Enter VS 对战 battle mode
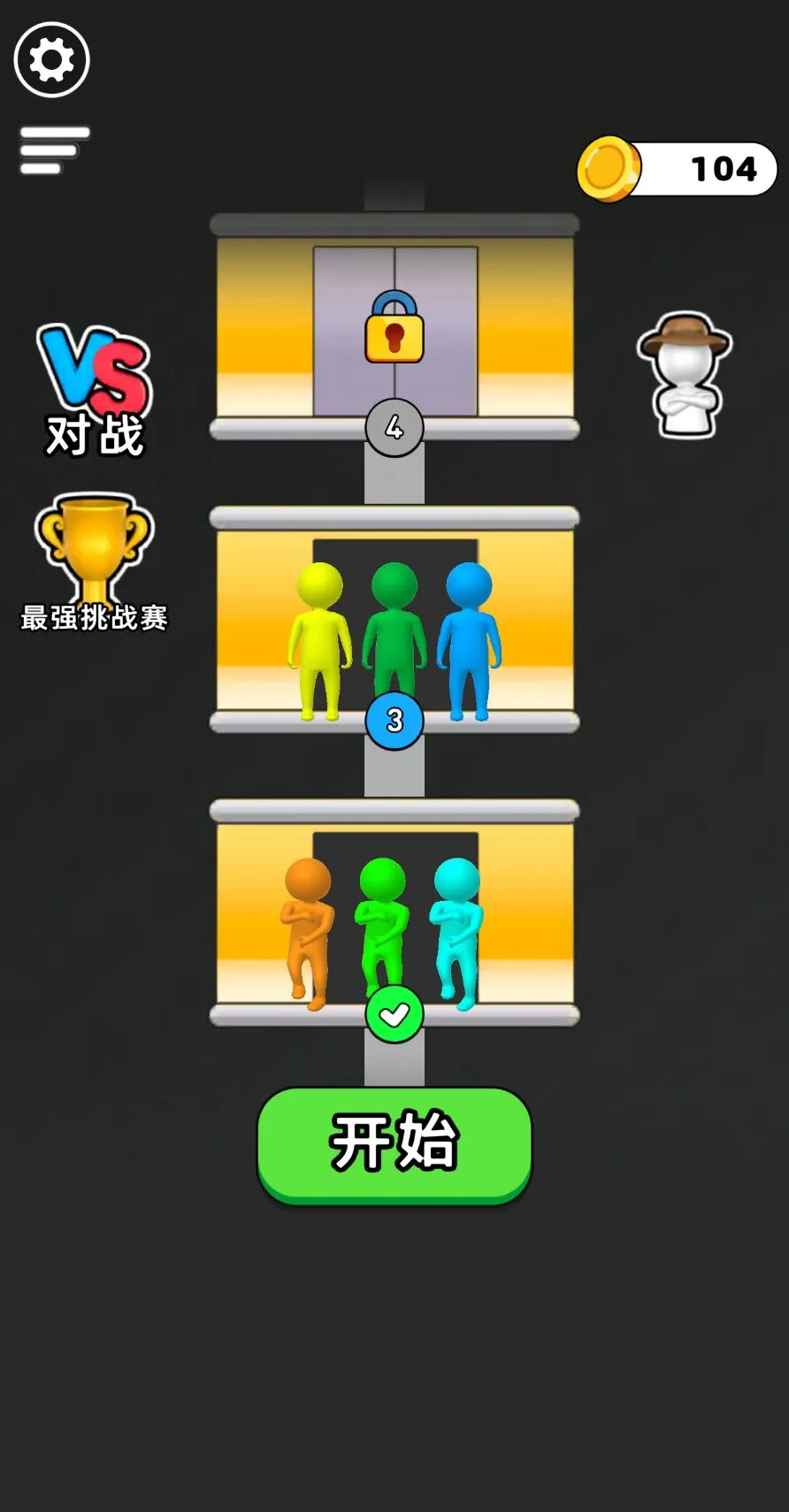Image resolution: width=789 pixels, height=1512 pixels. coord(94,389)
